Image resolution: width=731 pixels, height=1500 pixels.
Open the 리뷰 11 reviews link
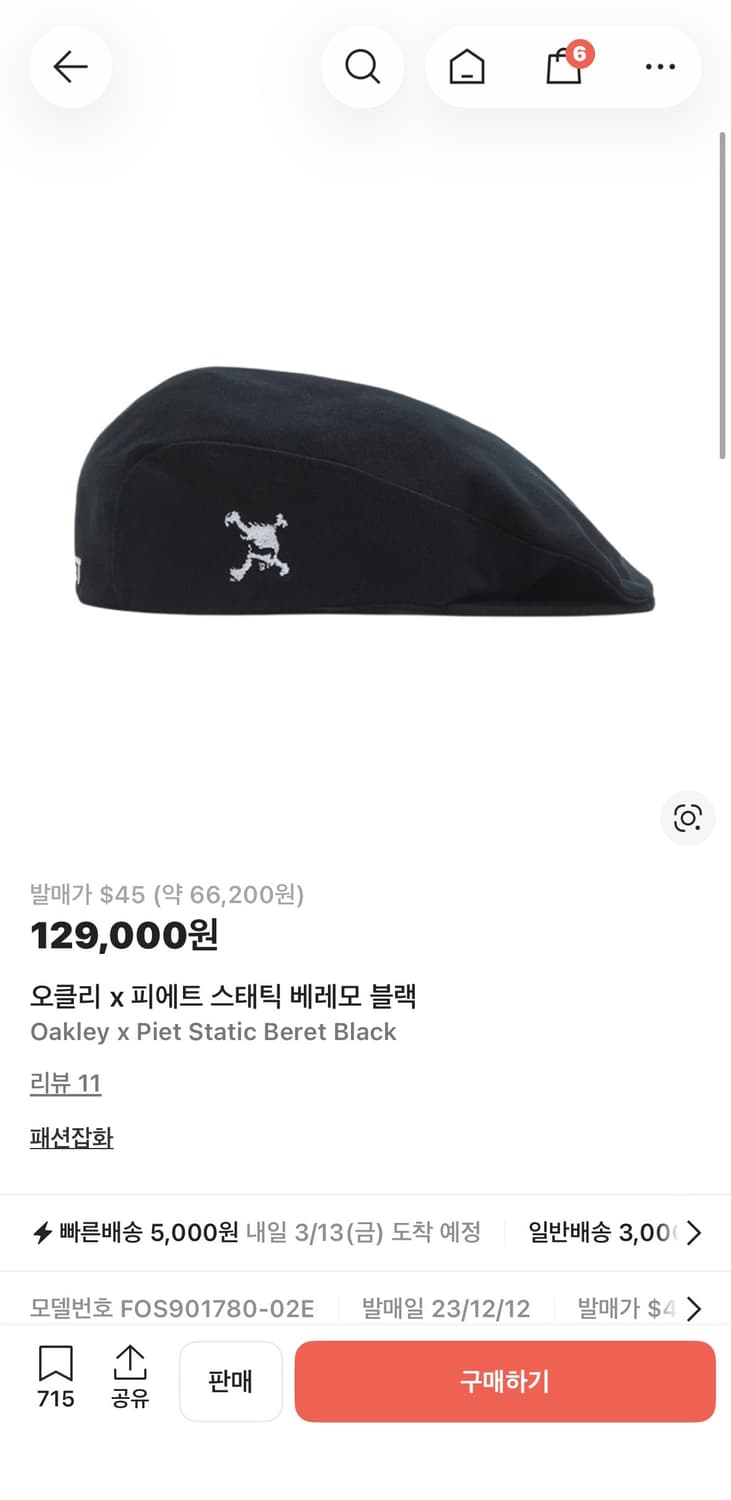click(x=66, y=1083)
